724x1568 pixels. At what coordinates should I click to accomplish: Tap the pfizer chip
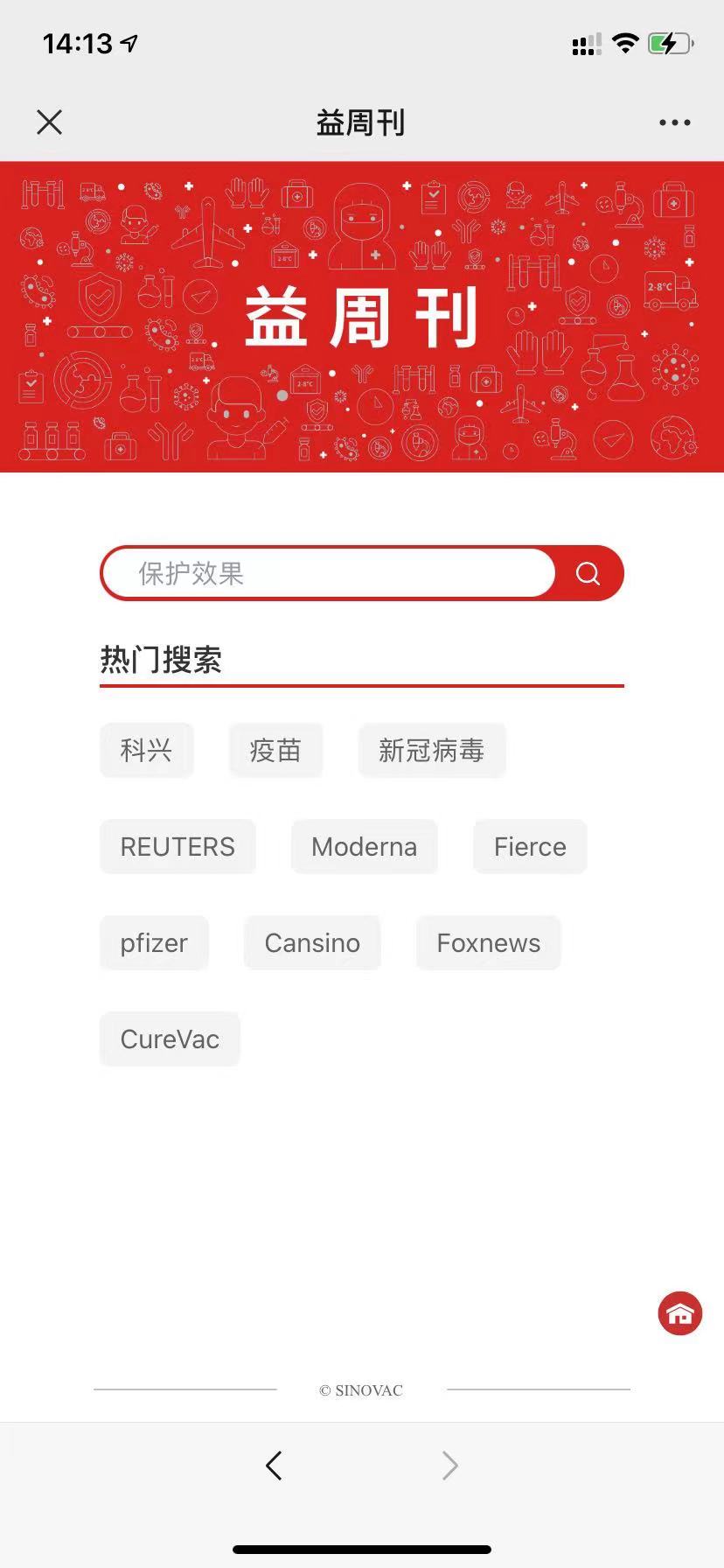[x=154, y=942]
